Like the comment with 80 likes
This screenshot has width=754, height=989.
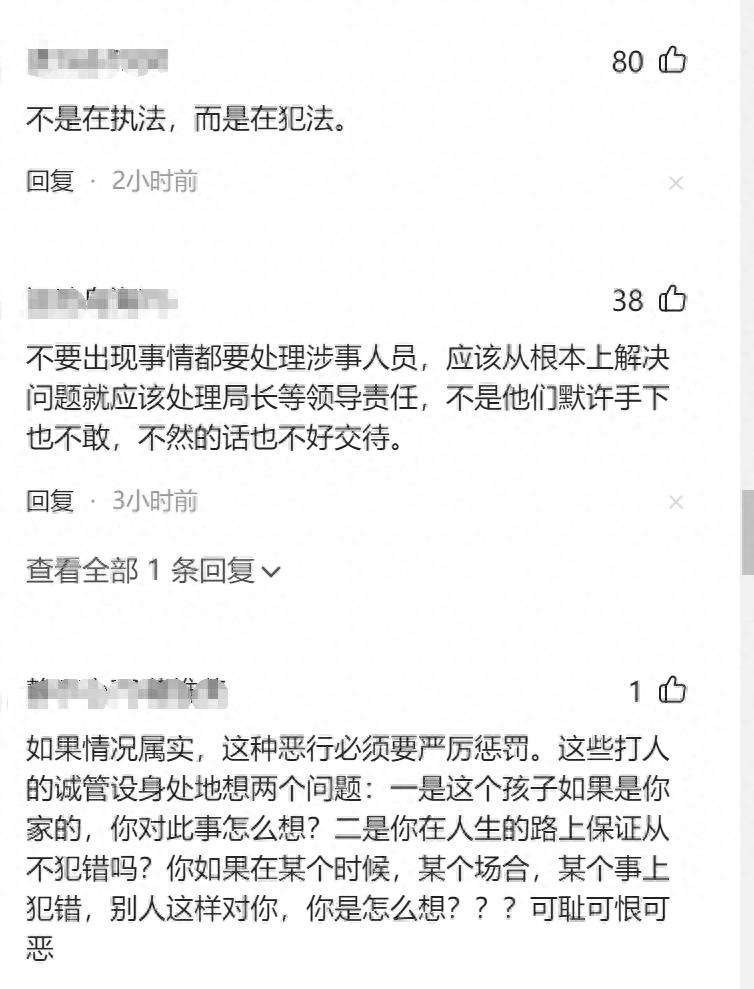[673, 61]
